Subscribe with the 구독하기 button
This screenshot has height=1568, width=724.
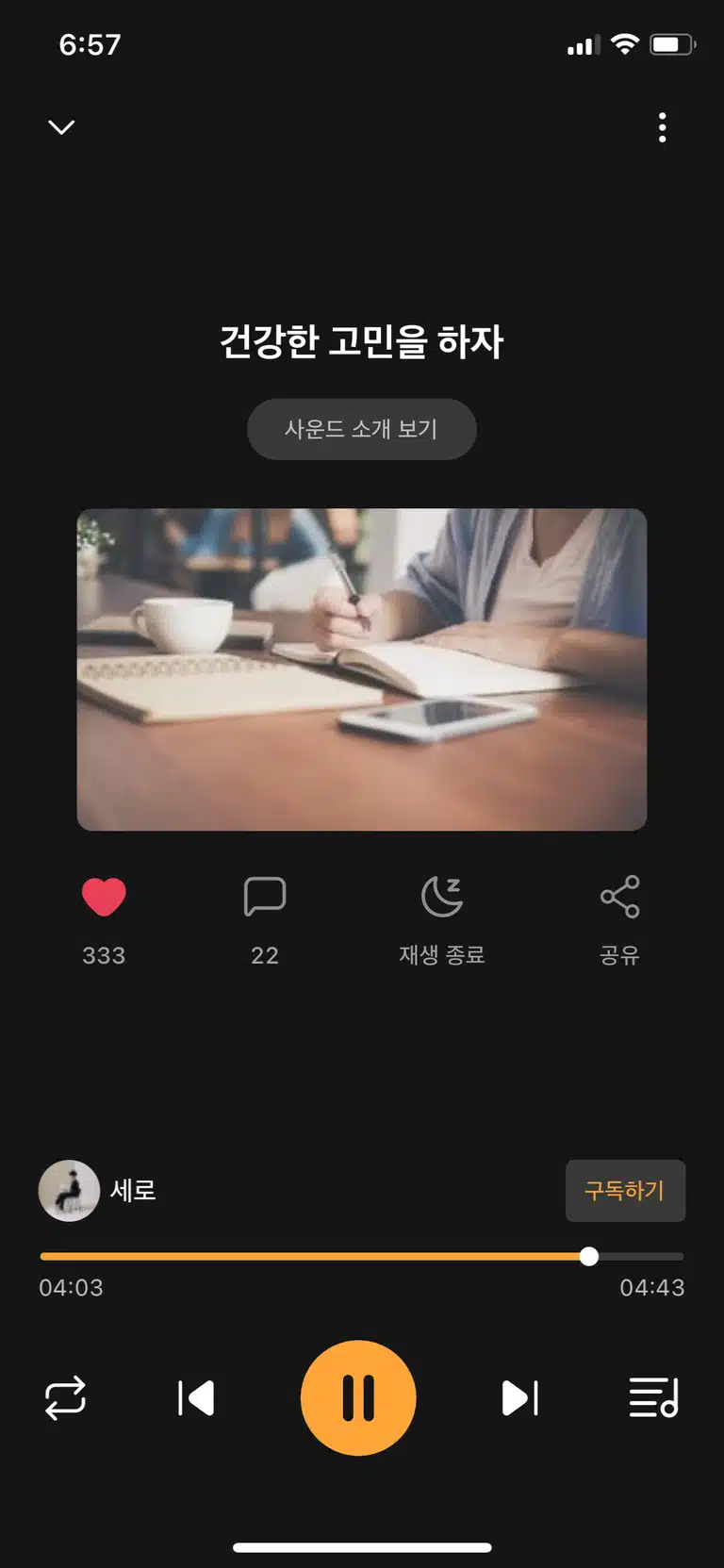tap(625, 1191)
